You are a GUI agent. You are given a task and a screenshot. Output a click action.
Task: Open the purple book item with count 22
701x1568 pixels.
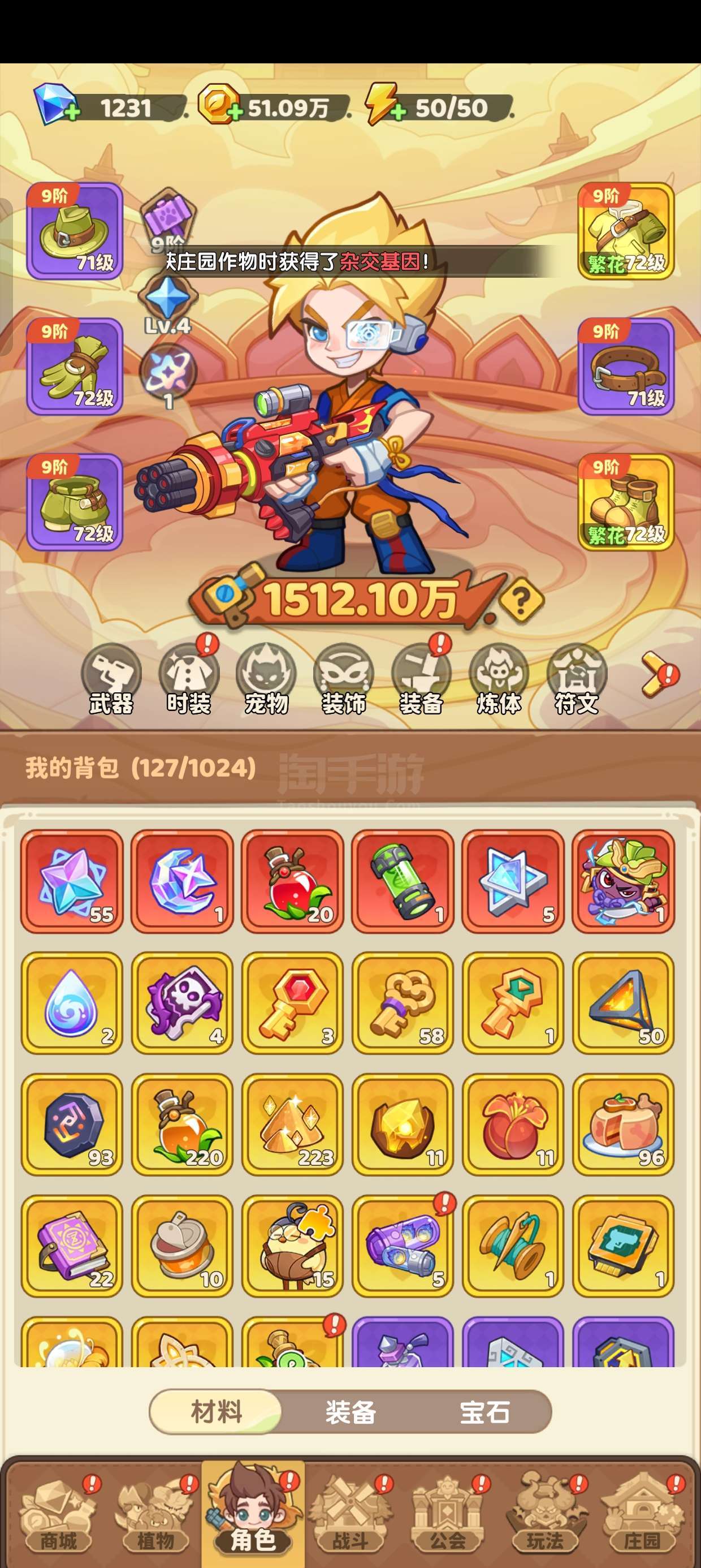(x=72, y=1246)
